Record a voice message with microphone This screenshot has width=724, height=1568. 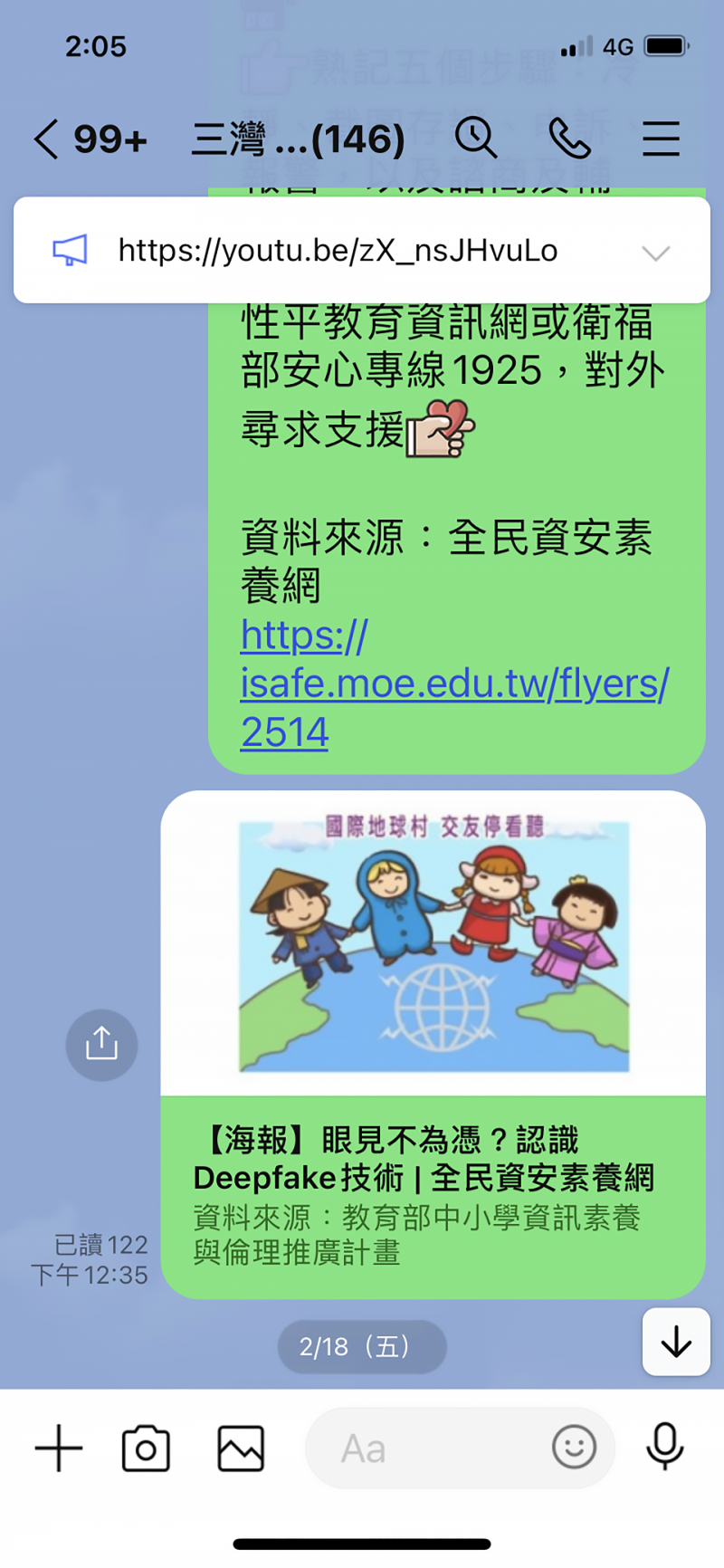[x=665, y=1447]
